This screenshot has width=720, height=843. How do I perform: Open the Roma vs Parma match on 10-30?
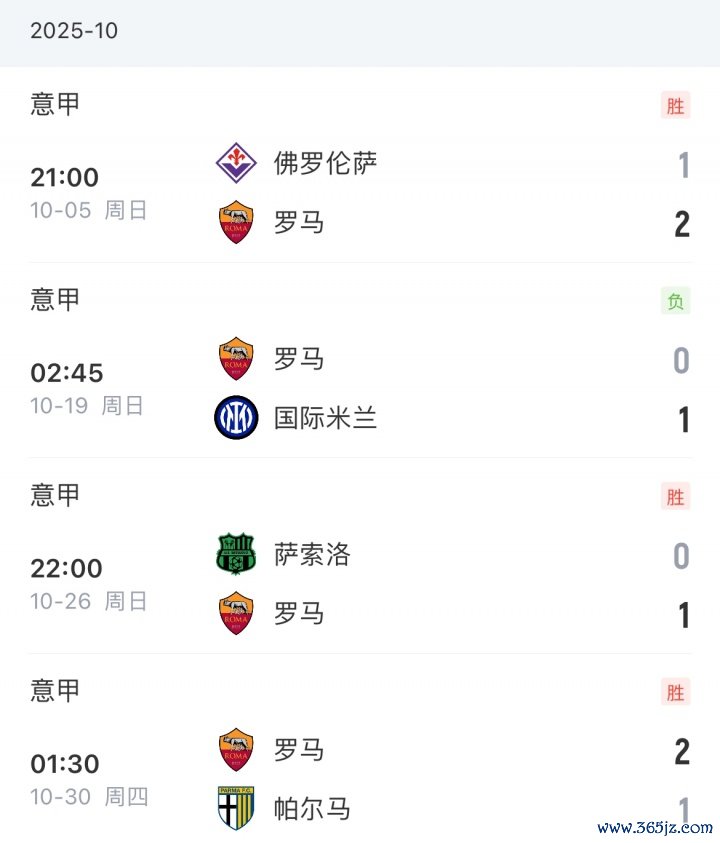click(x=360, y=779)
